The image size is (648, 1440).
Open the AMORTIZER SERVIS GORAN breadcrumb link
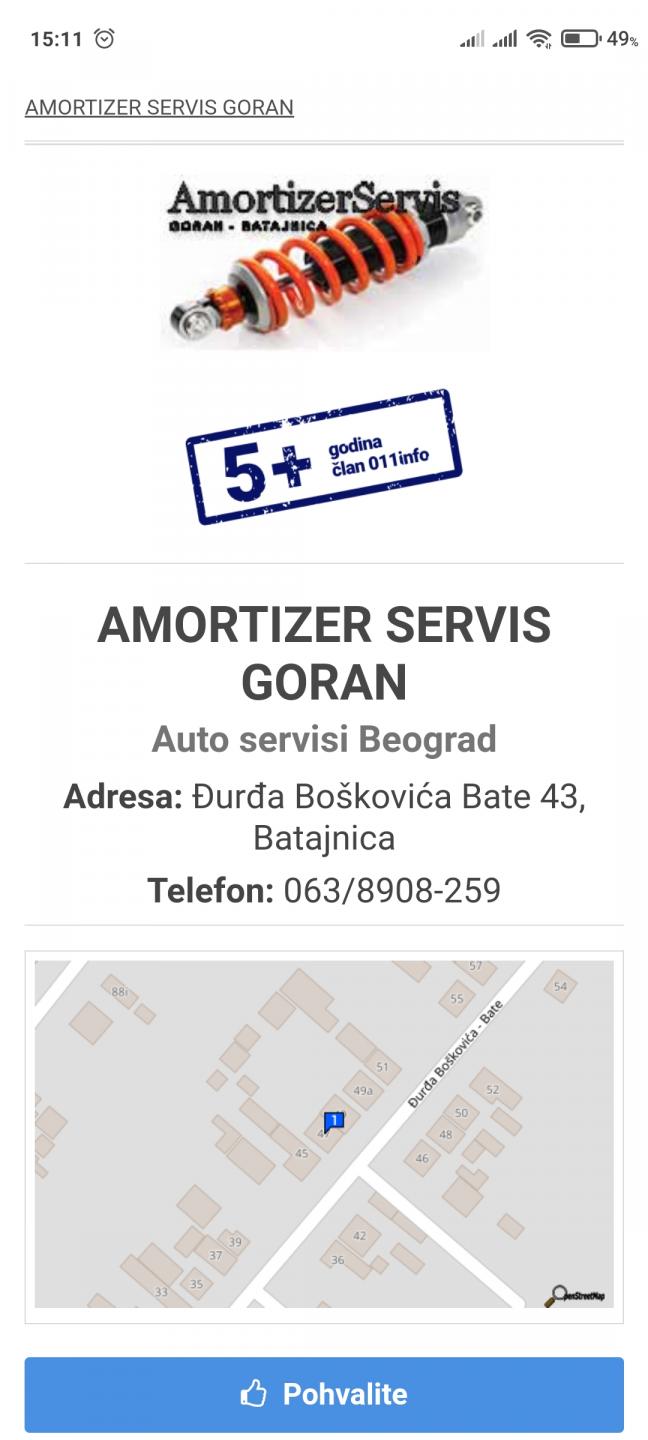pos(159,107)
